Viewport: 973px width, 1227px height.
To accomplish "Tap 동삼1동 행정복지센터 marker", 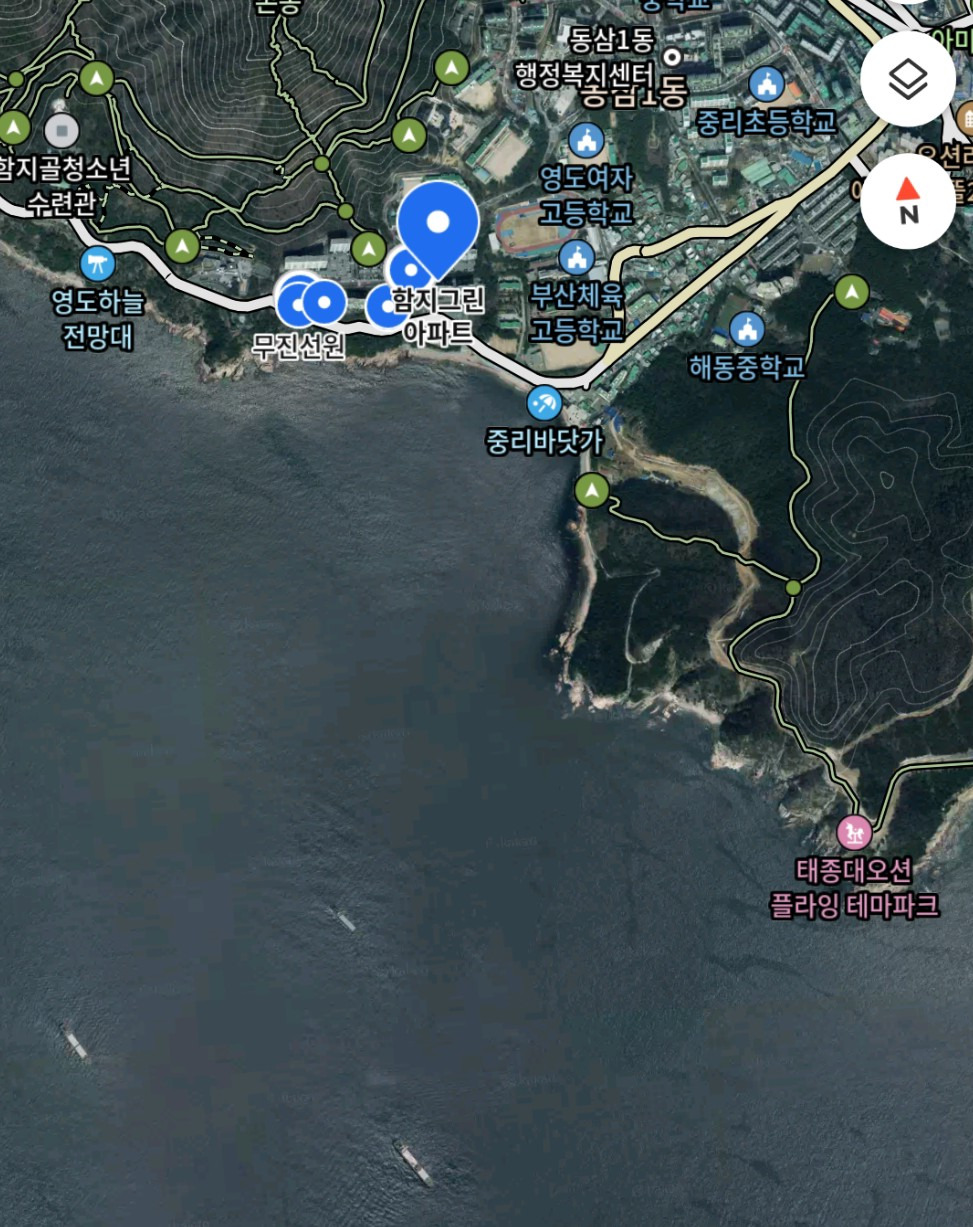I will click(673, 57).
